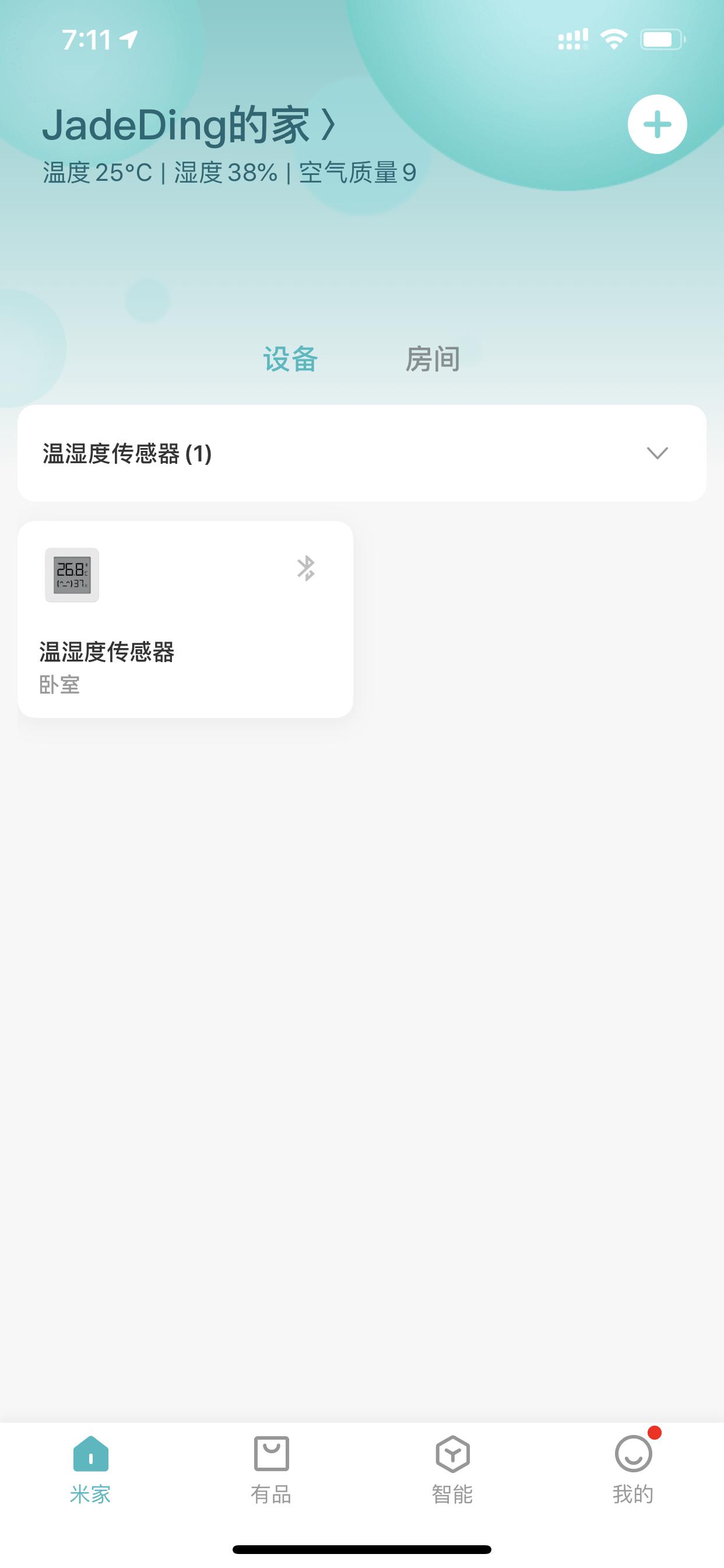This screenshot has height=1568, width=724.
Task: Expand the home selector via JadeDing的家 chevron
Action: click(326, 125)
